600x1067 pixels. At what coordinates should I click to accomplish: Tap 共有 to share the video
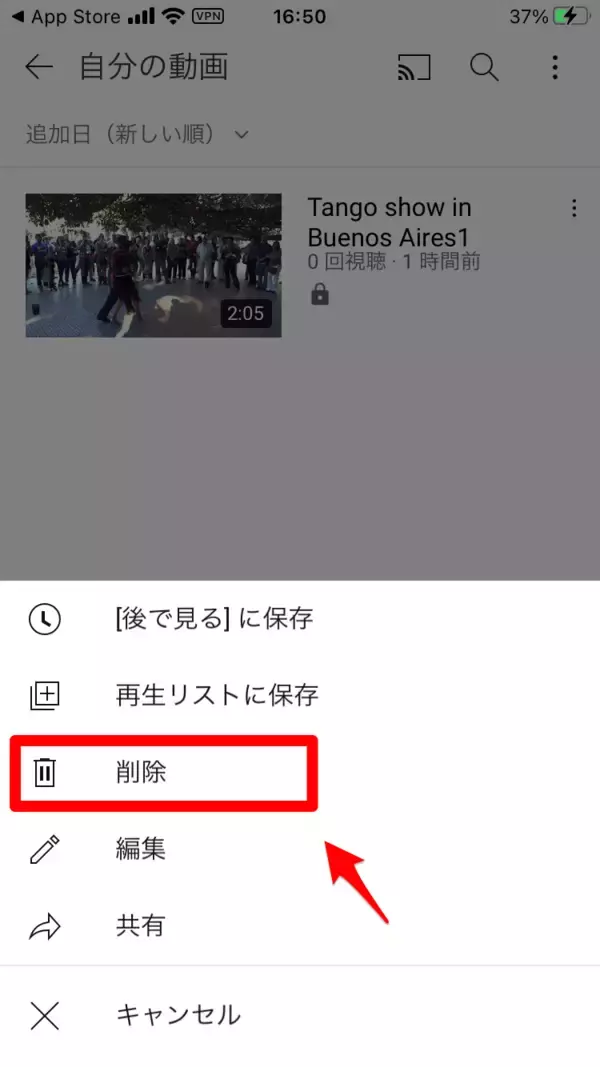[x=140, y=926]
